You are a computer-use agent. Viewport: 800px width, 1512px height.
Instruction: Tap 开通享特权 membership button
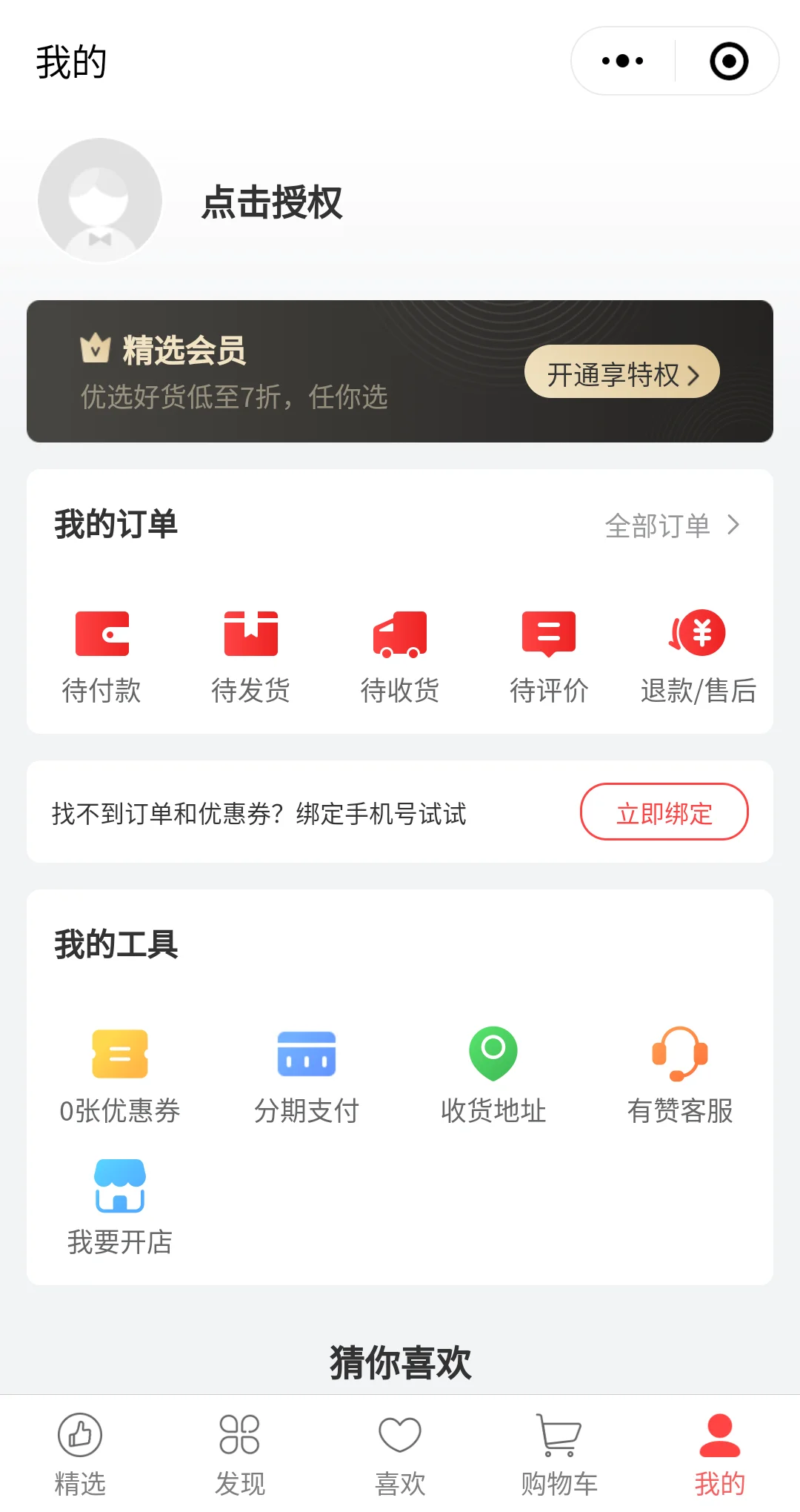click(622, 373)
